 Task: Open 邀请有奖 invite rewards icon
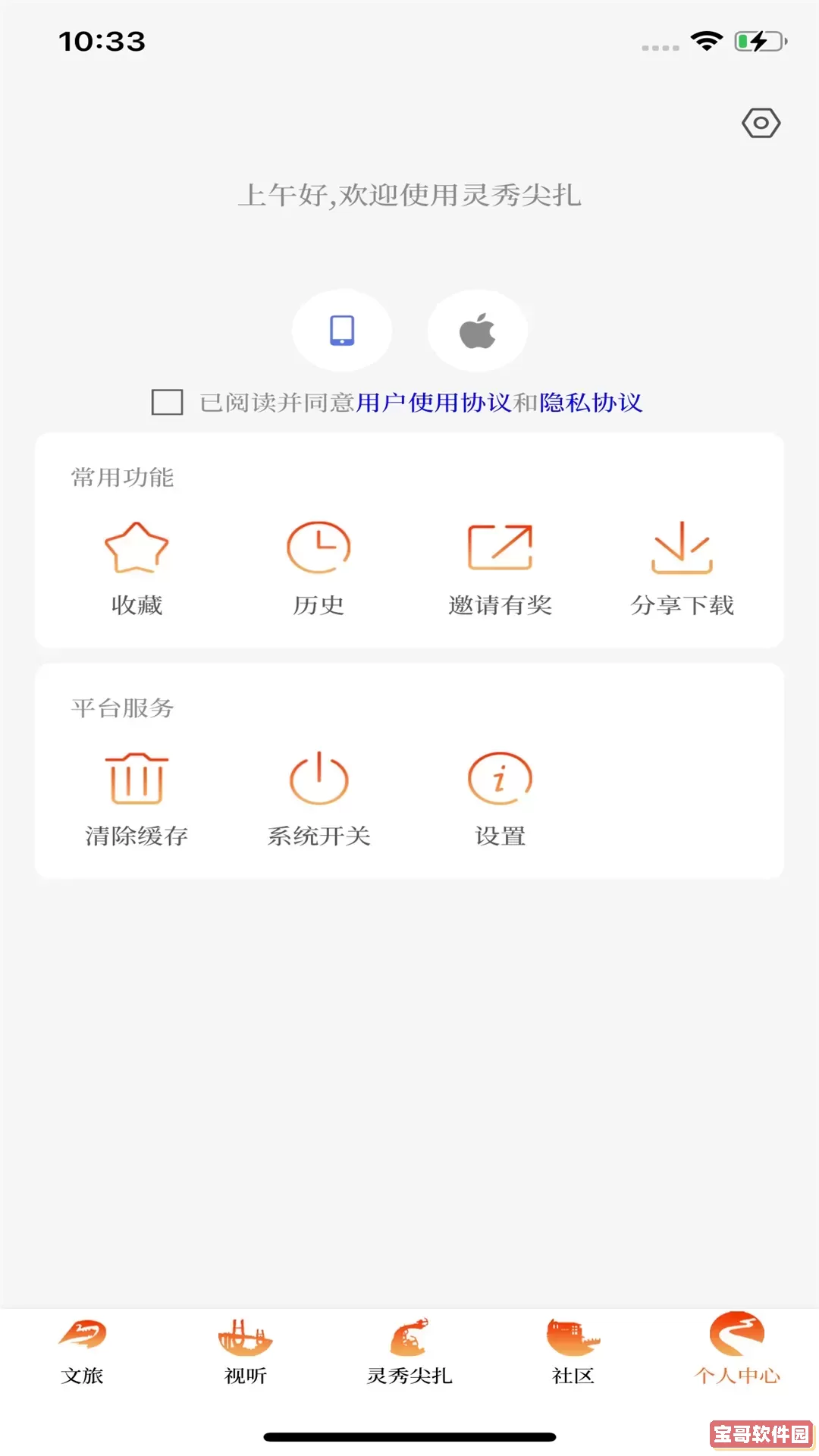click(500, 548)
